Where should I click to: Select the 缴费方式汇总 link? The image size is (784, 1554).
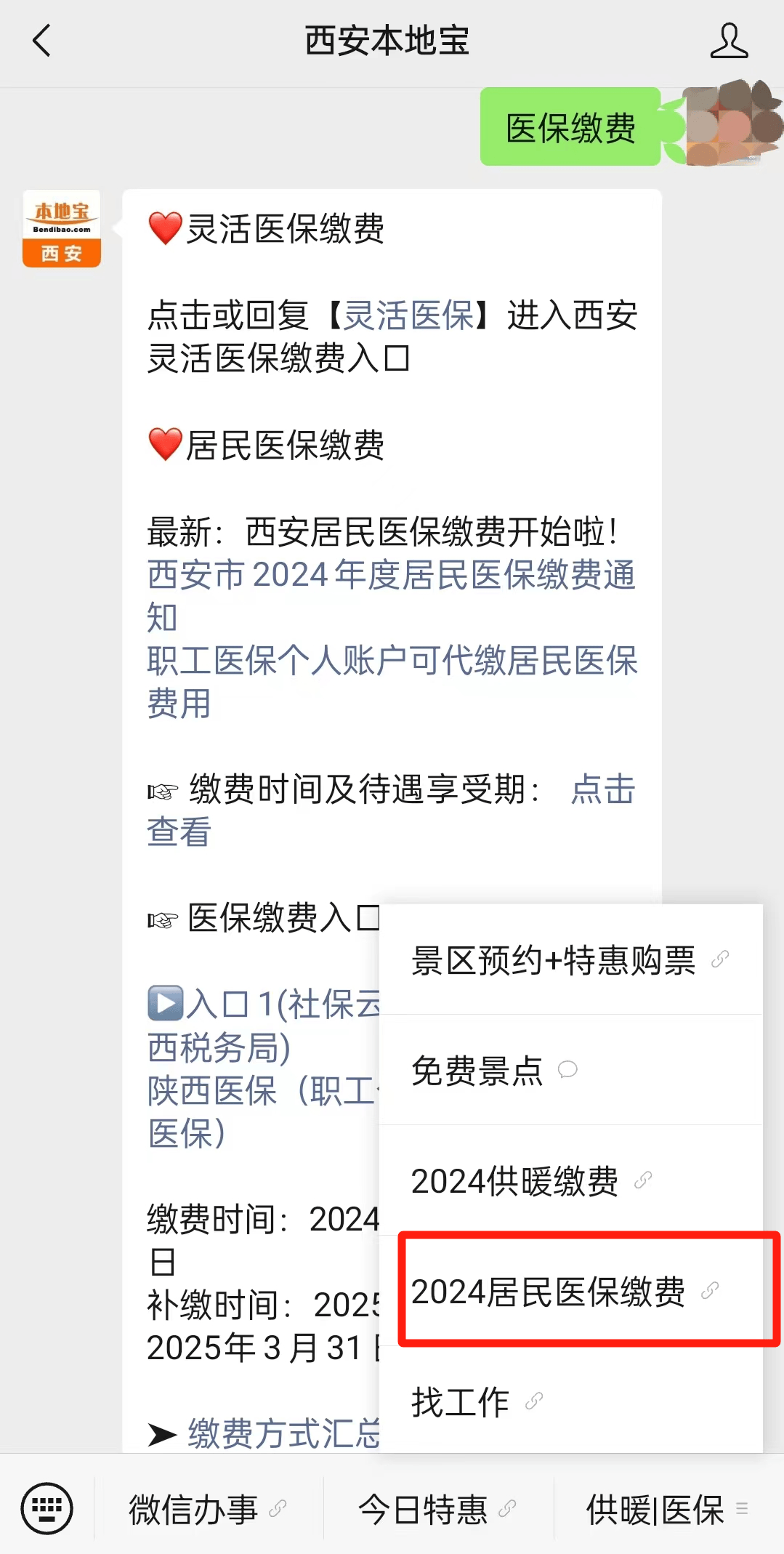(283, 1433)
